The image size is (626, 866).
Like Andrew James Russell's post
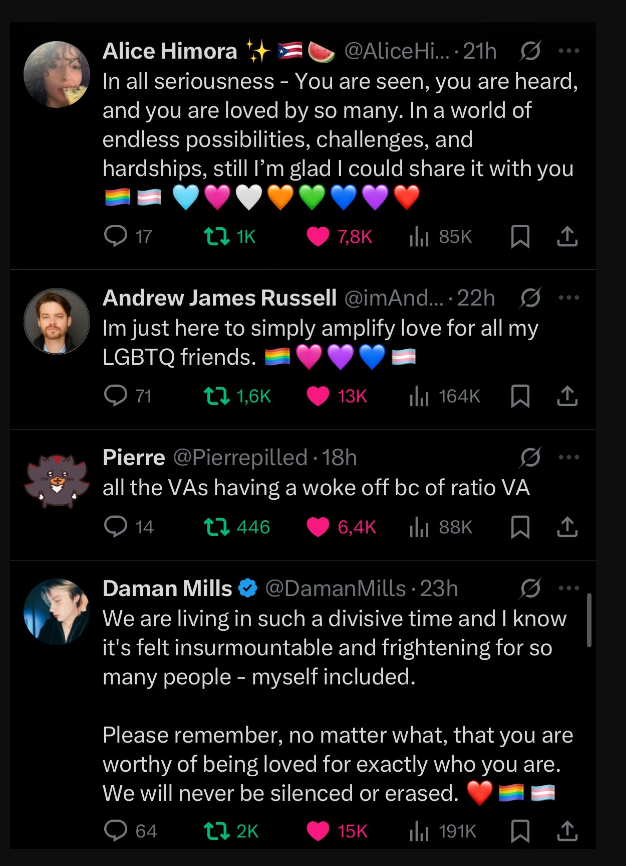[318, 396]
